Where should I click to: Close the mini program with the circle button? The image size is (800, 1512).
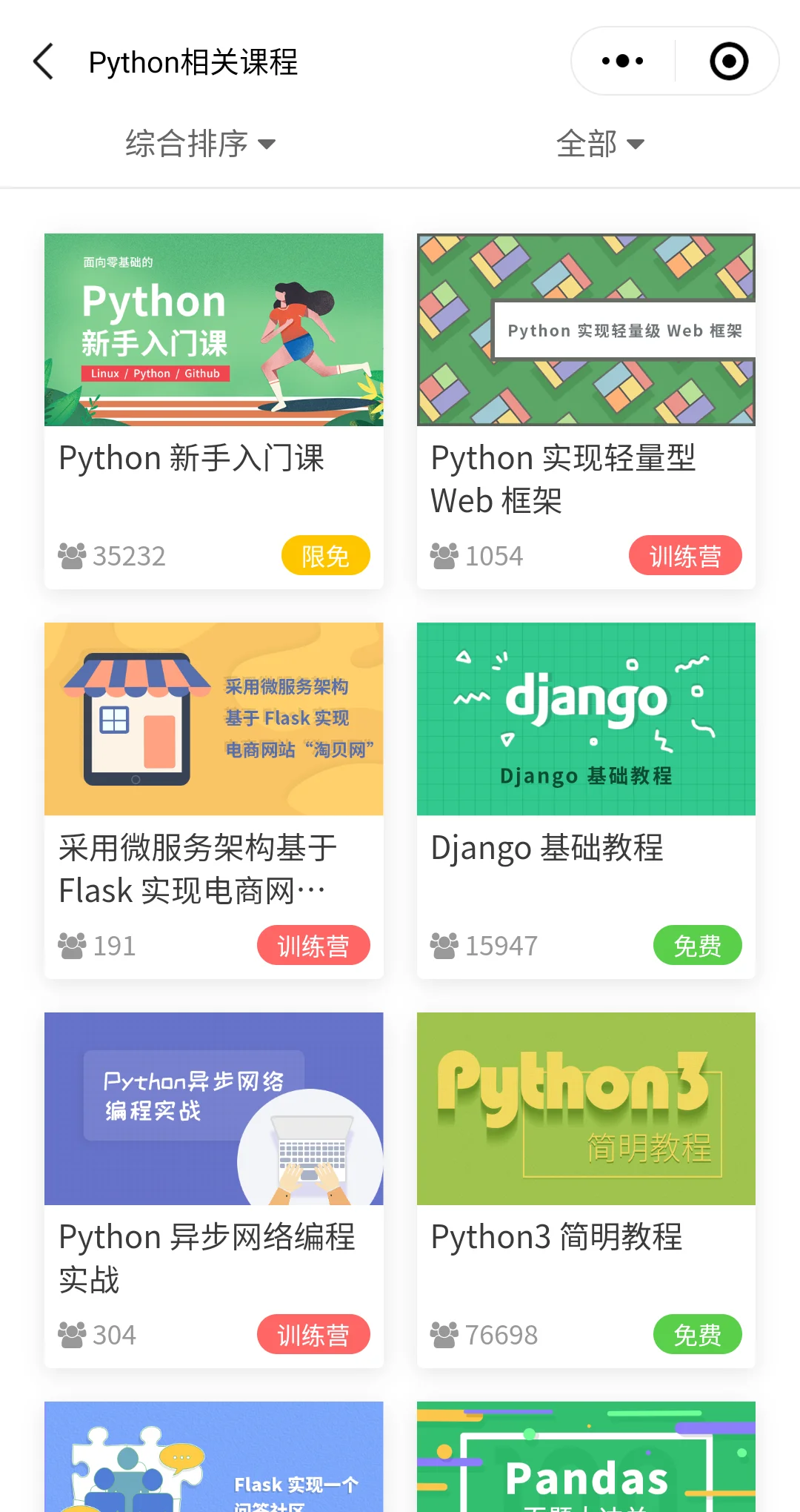point(728,62)
